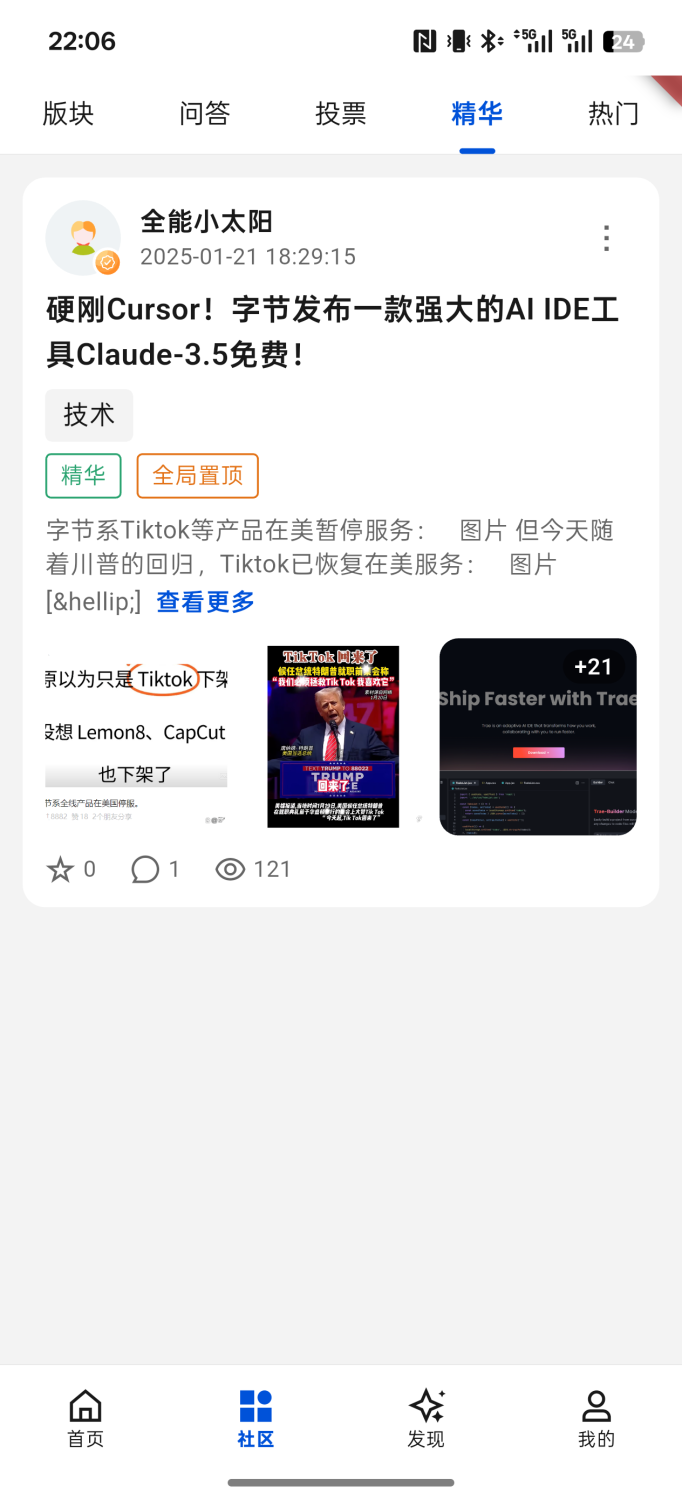Screen dimensions: 682x1500
Task: Go to the 首页 tab
Action: [x=85, y=1419]
